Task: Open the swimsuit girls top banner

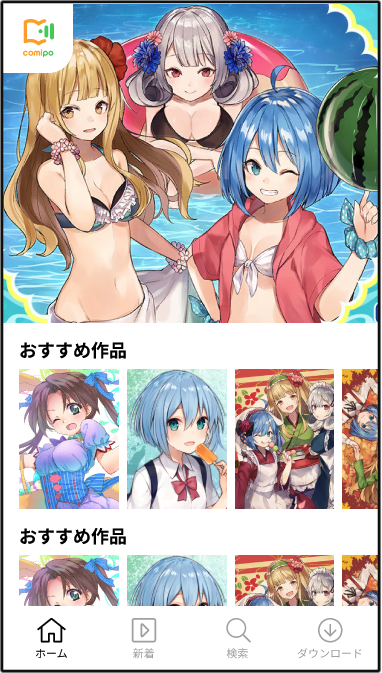Action: [x=191, y=163]
